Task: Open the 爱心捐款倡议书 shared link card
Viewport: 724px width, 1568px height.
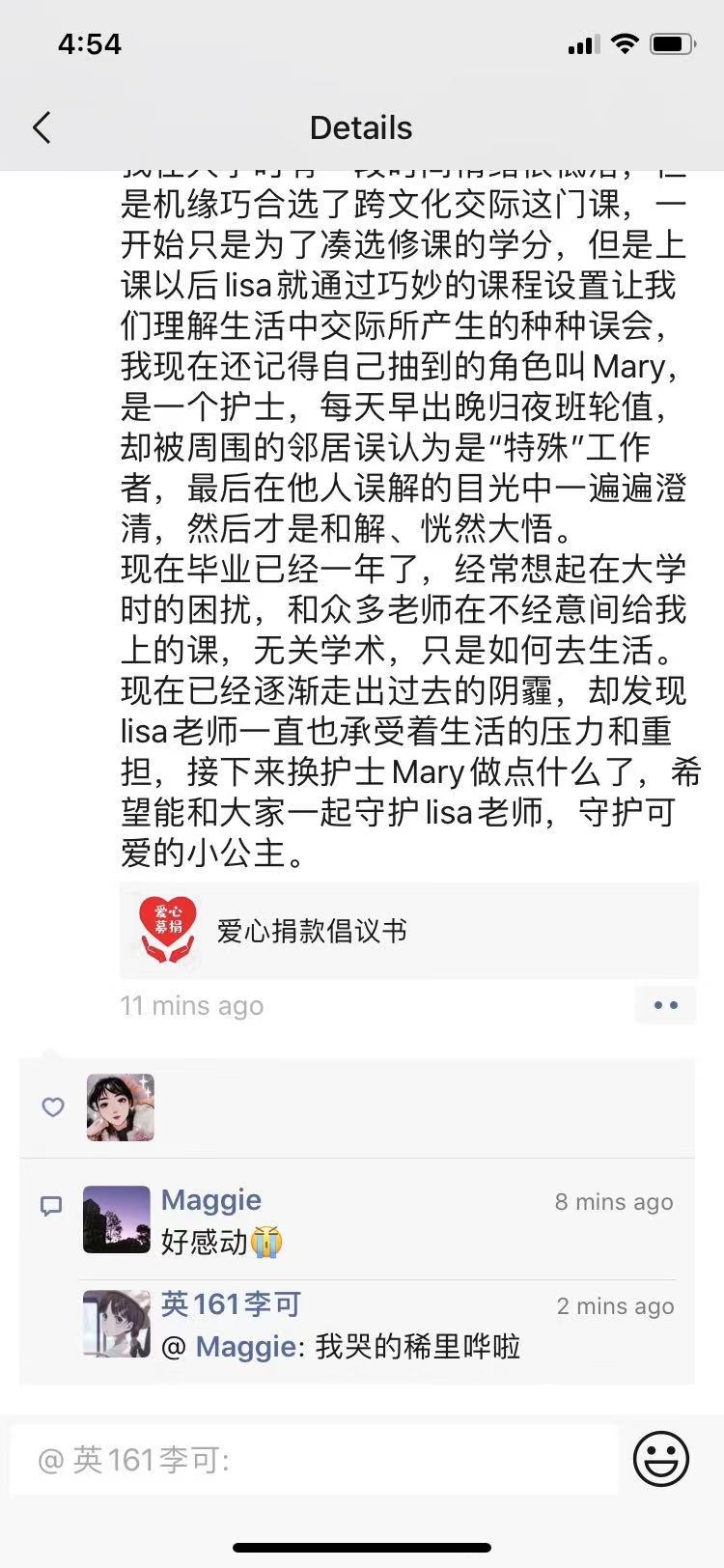Action: [408, 931]
